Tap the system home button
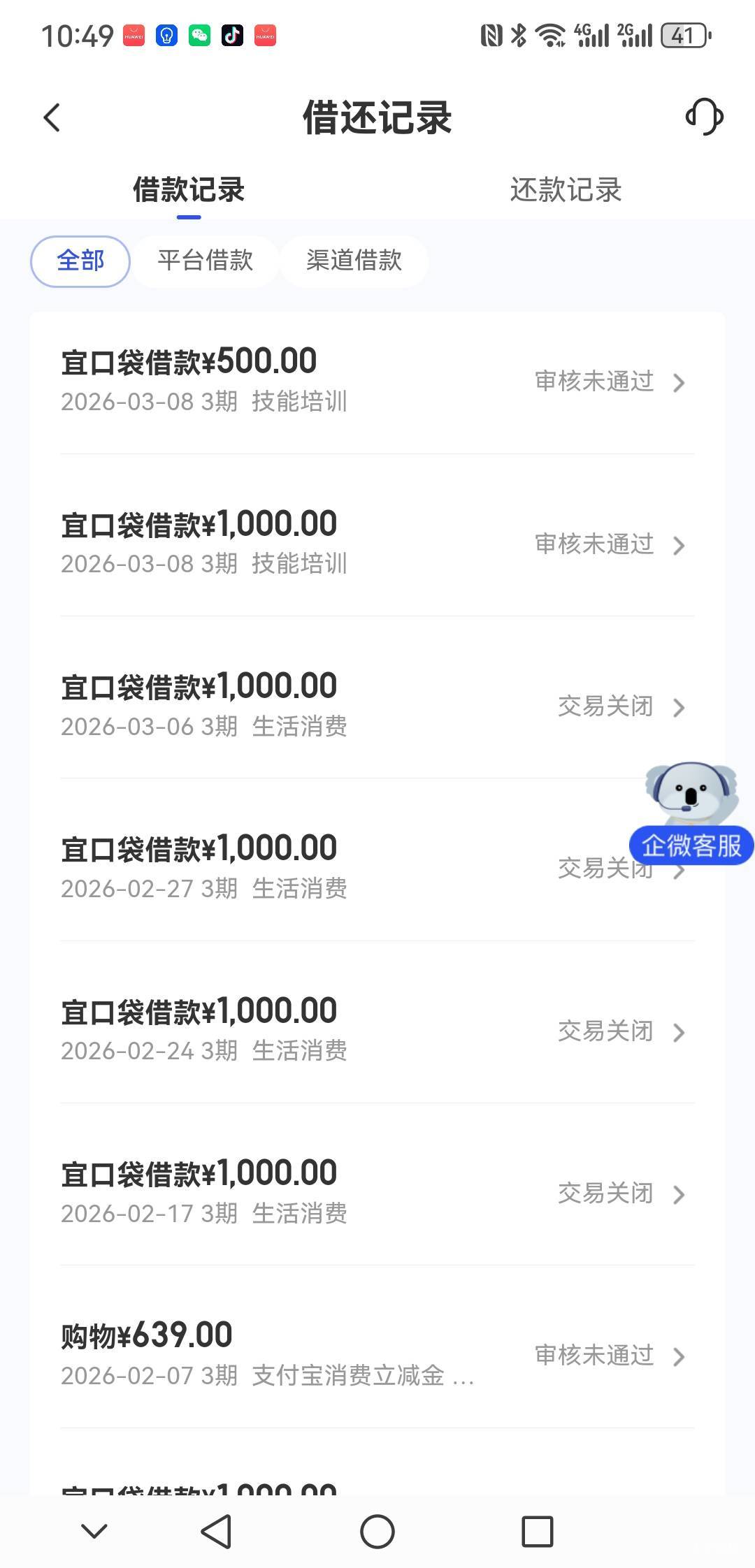This screenshot has width=755, height=1568. click(377, 1532)
